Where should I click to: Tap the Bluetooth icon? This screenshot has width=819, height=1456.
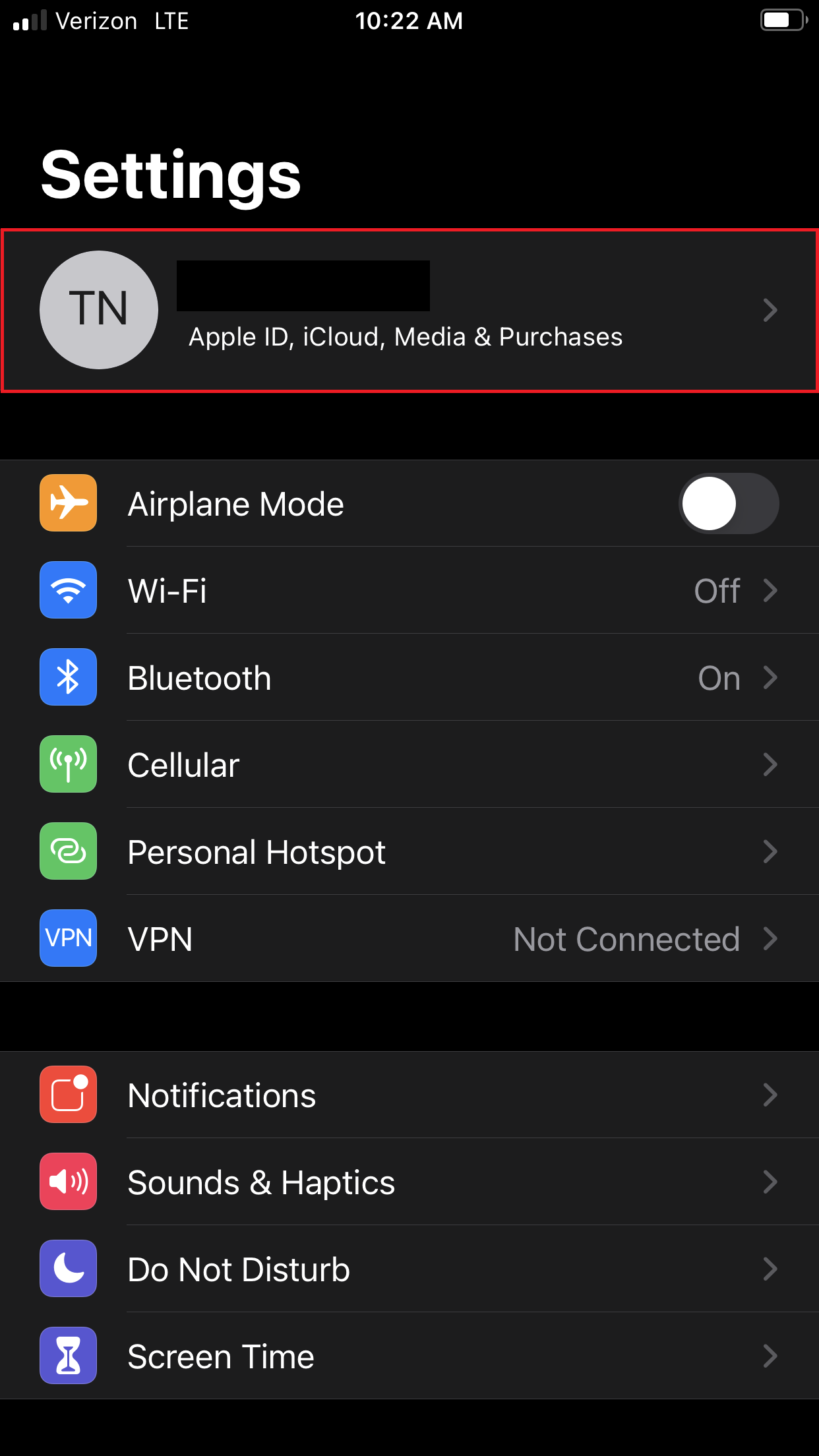click(x=68, y=677)
